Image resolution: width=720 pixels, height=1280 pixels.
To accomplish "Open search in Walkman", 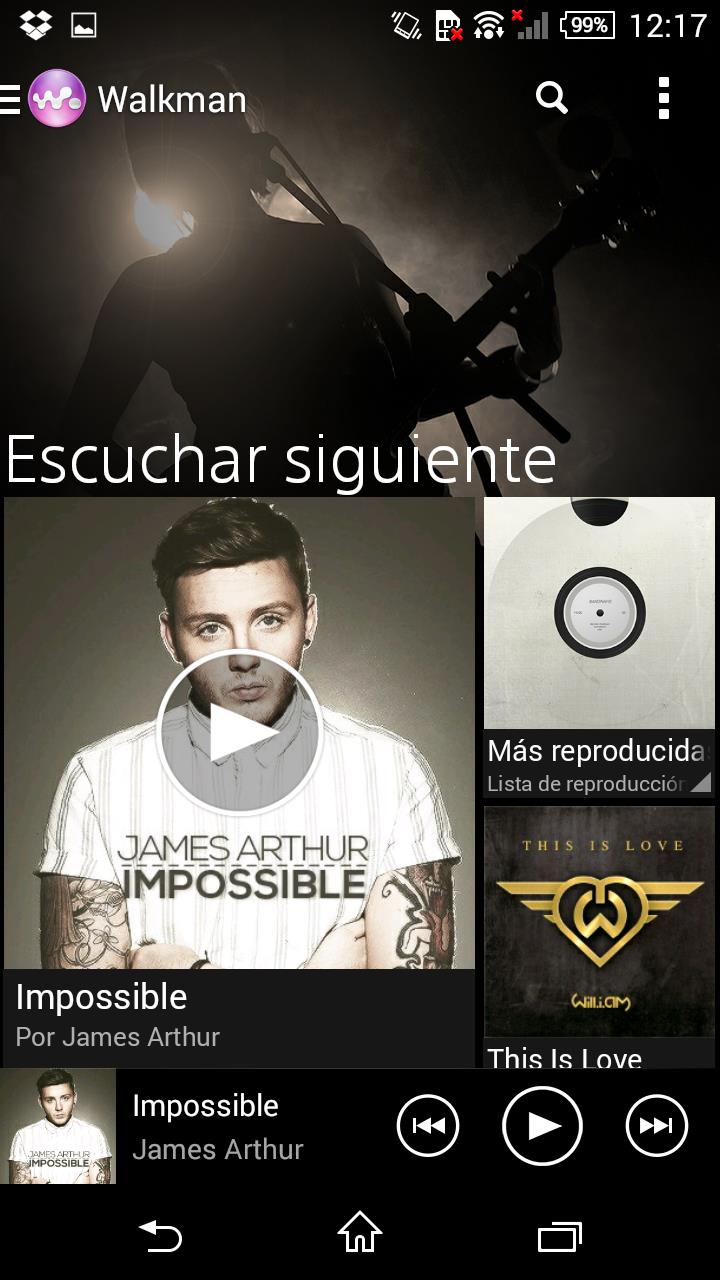I will point(551,98).
